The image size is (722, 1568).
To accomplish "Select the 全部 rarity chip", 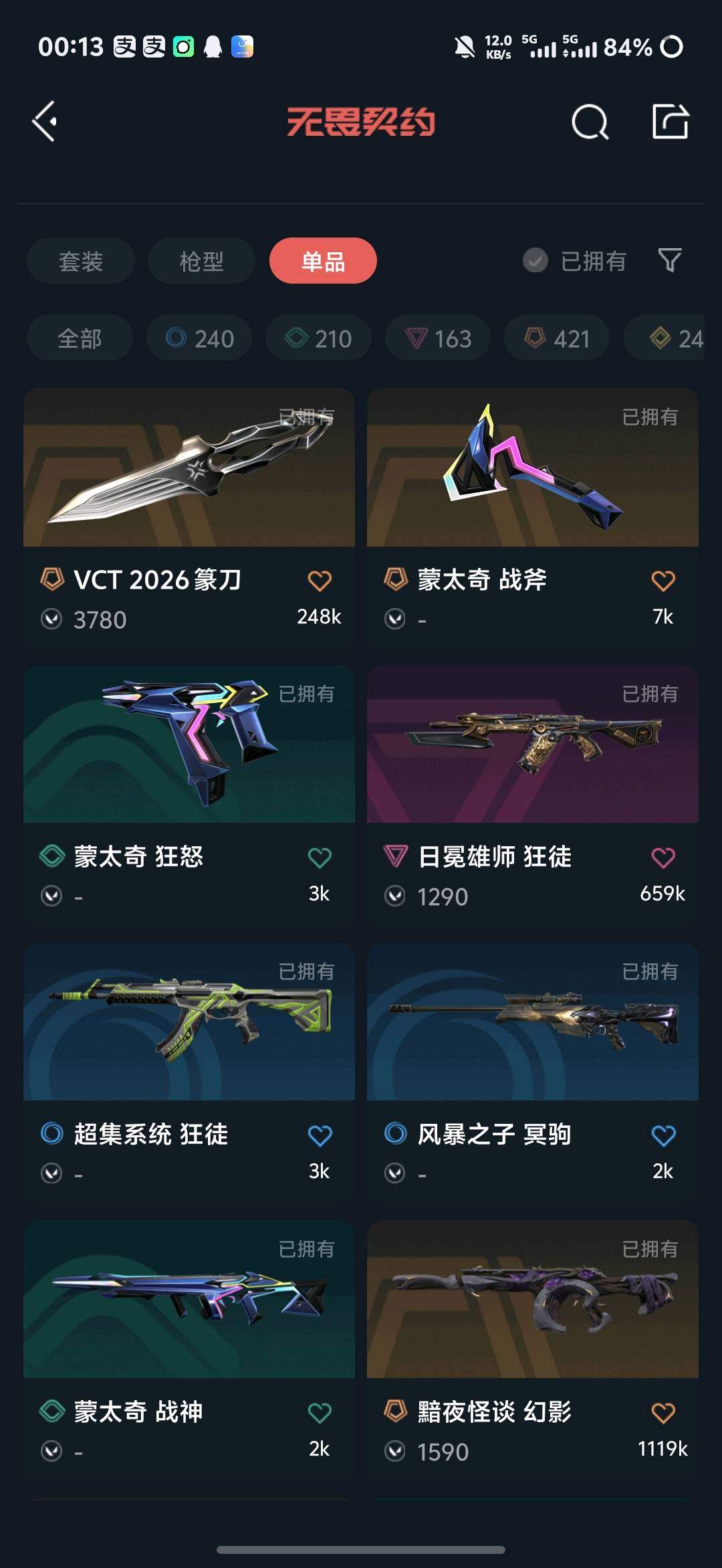I will (80, 338).
